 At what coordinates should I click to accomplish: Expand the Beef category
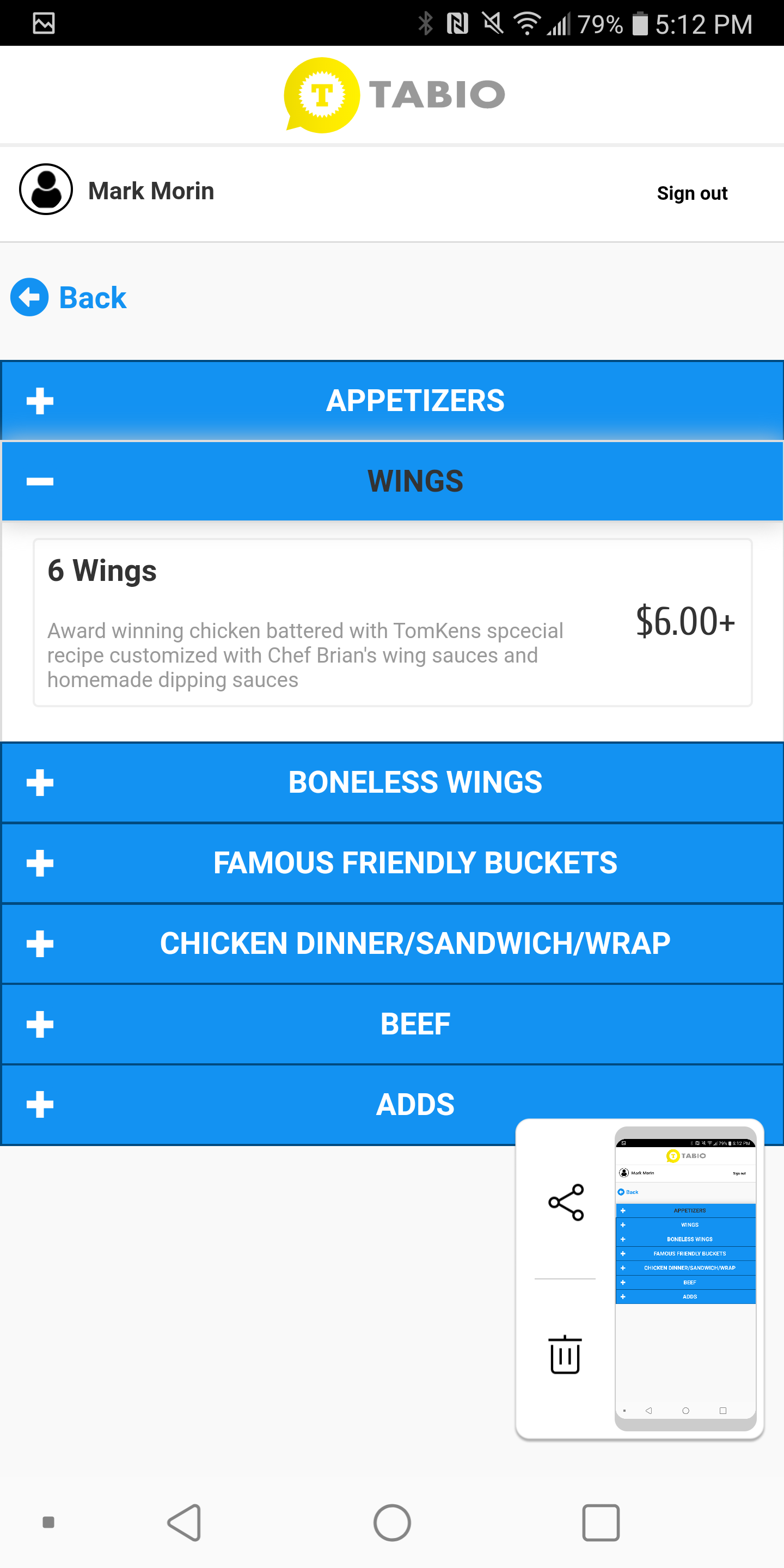click(392, 1024)
